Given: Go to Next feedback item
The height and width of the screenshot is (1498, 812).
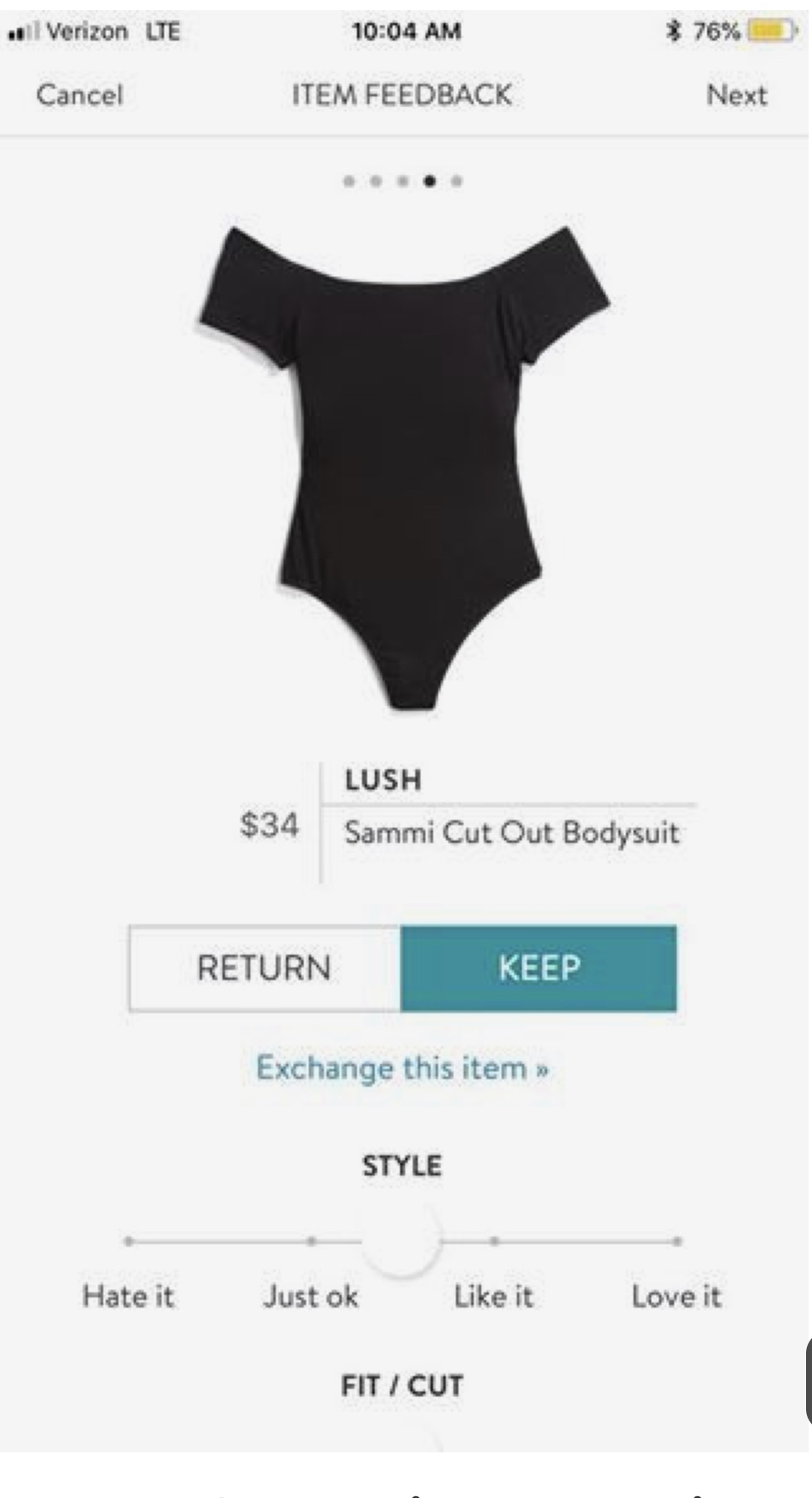Looking at the screenshot, I should point(736,95).
